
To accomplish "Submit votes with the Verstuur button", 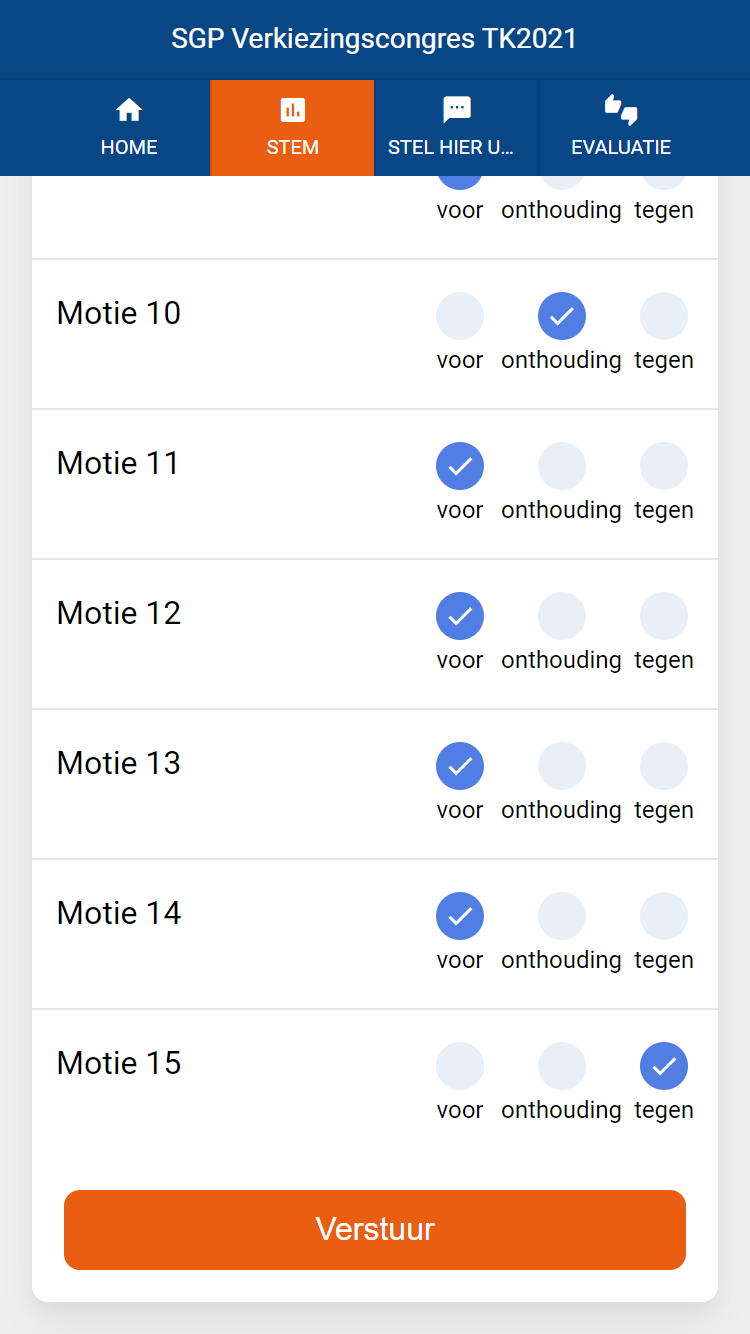I will click(375, 1229).
